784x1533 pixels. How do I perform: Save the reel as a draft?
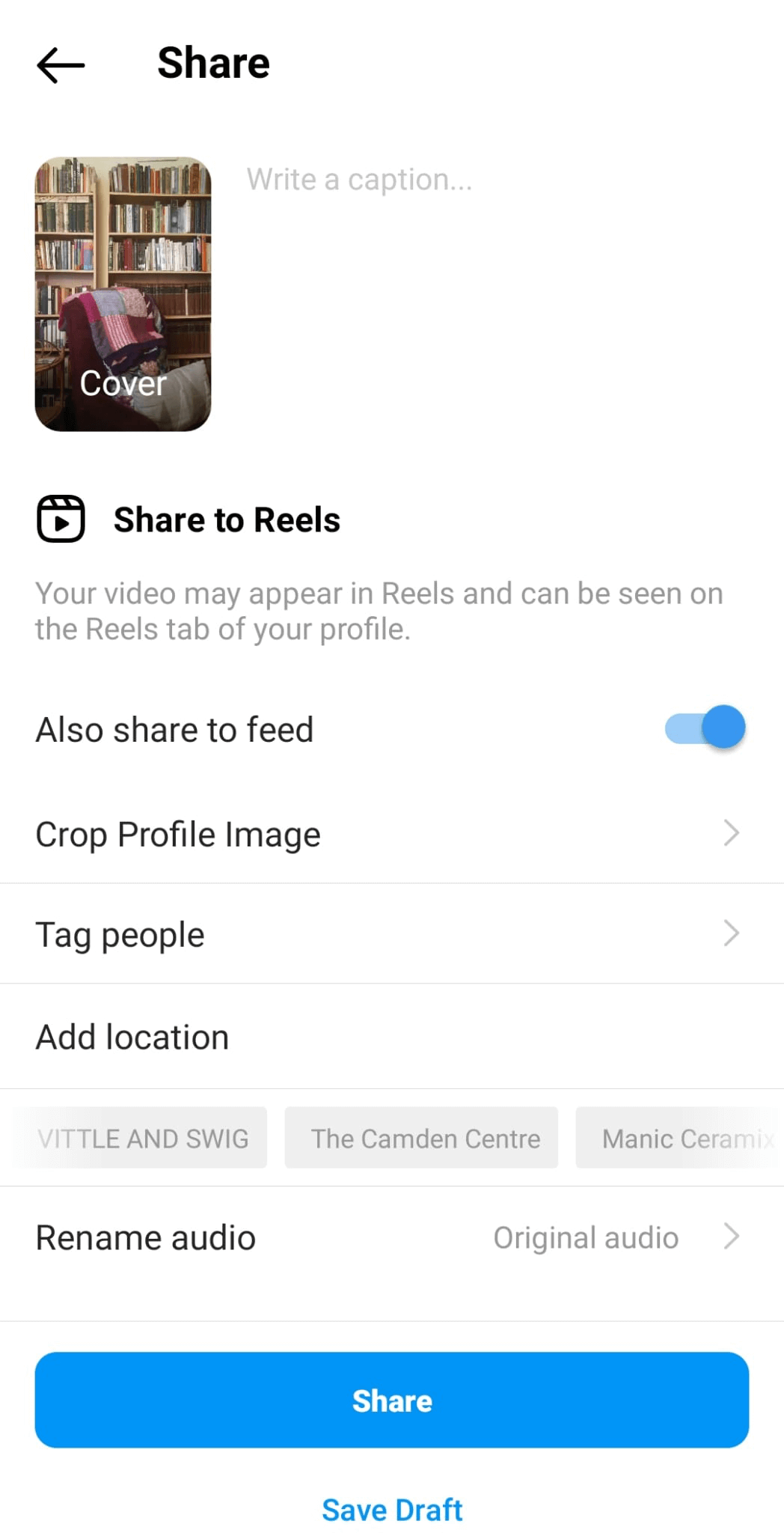coord(392,1510)
